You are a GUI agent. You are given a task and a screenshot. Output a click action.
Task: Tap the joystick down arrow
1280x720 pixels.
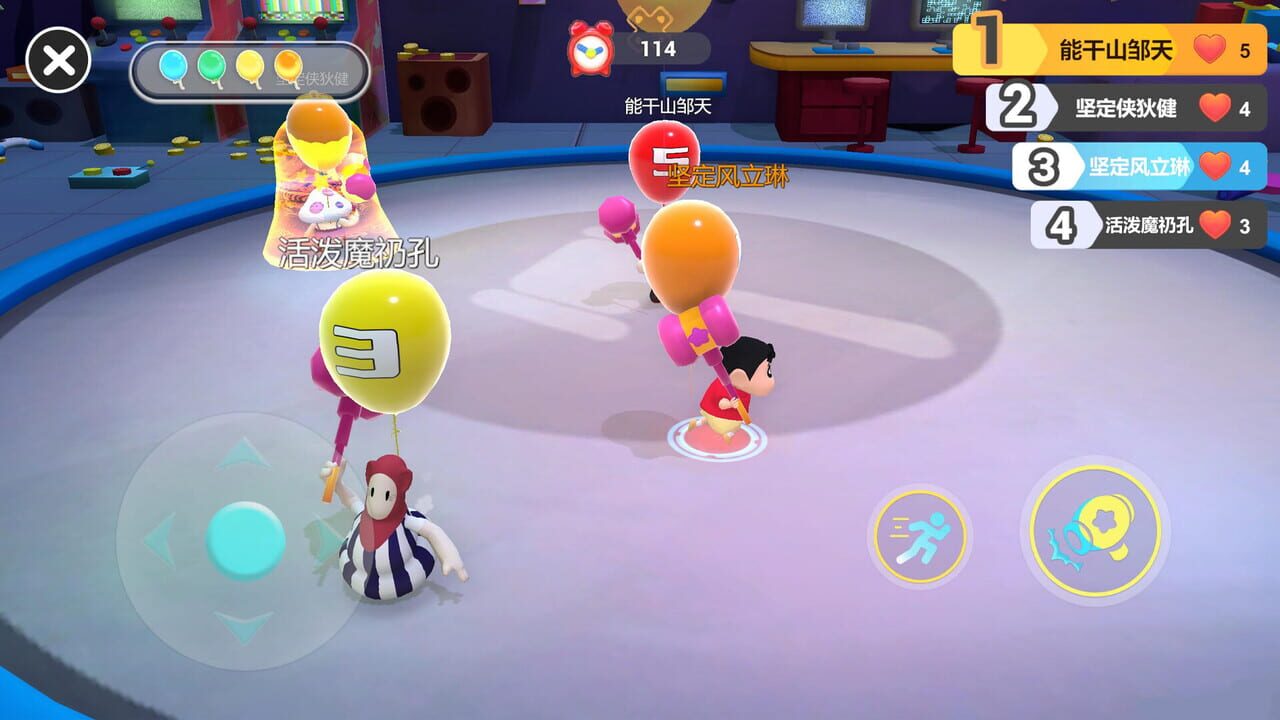point(244,626)
